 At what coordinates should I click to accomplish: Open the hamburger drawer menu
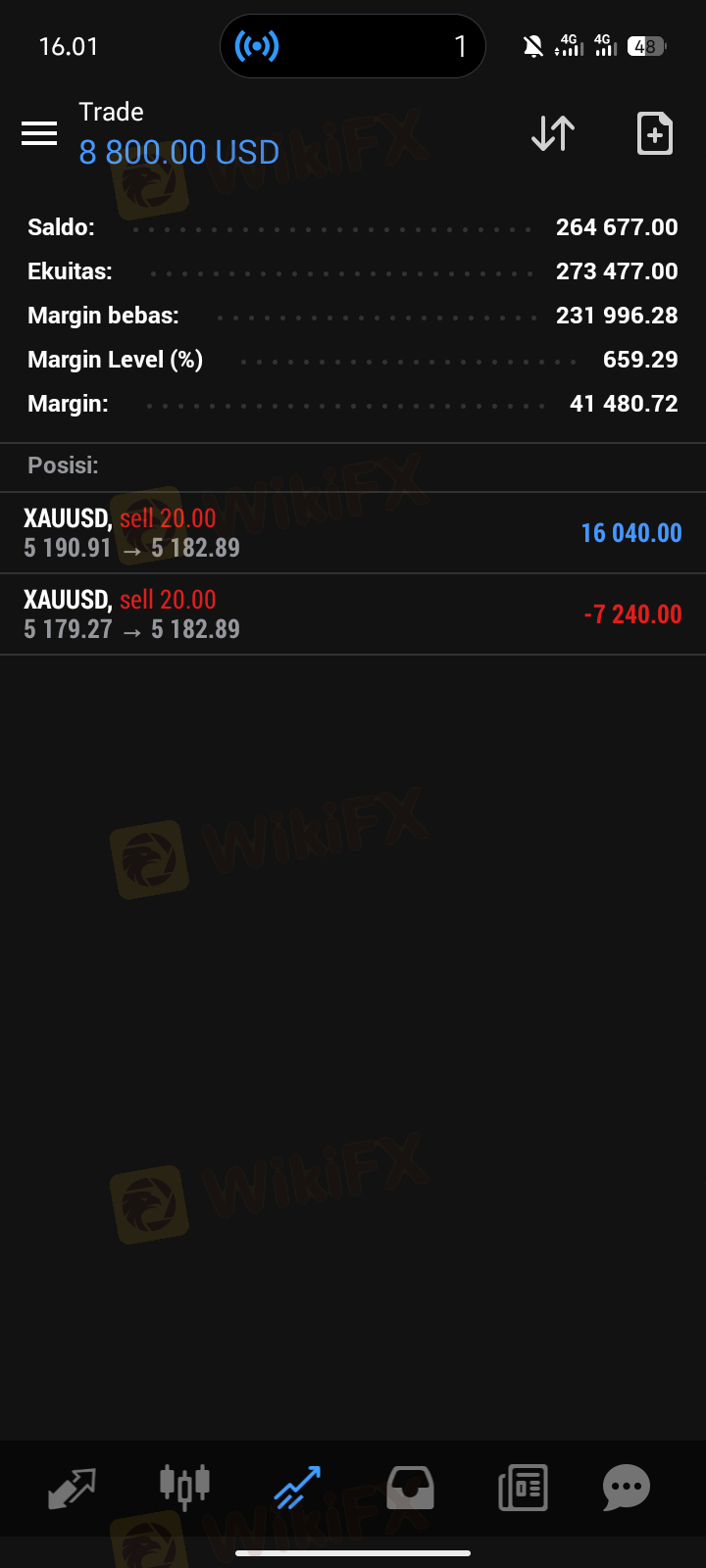[x=39, y=133]
